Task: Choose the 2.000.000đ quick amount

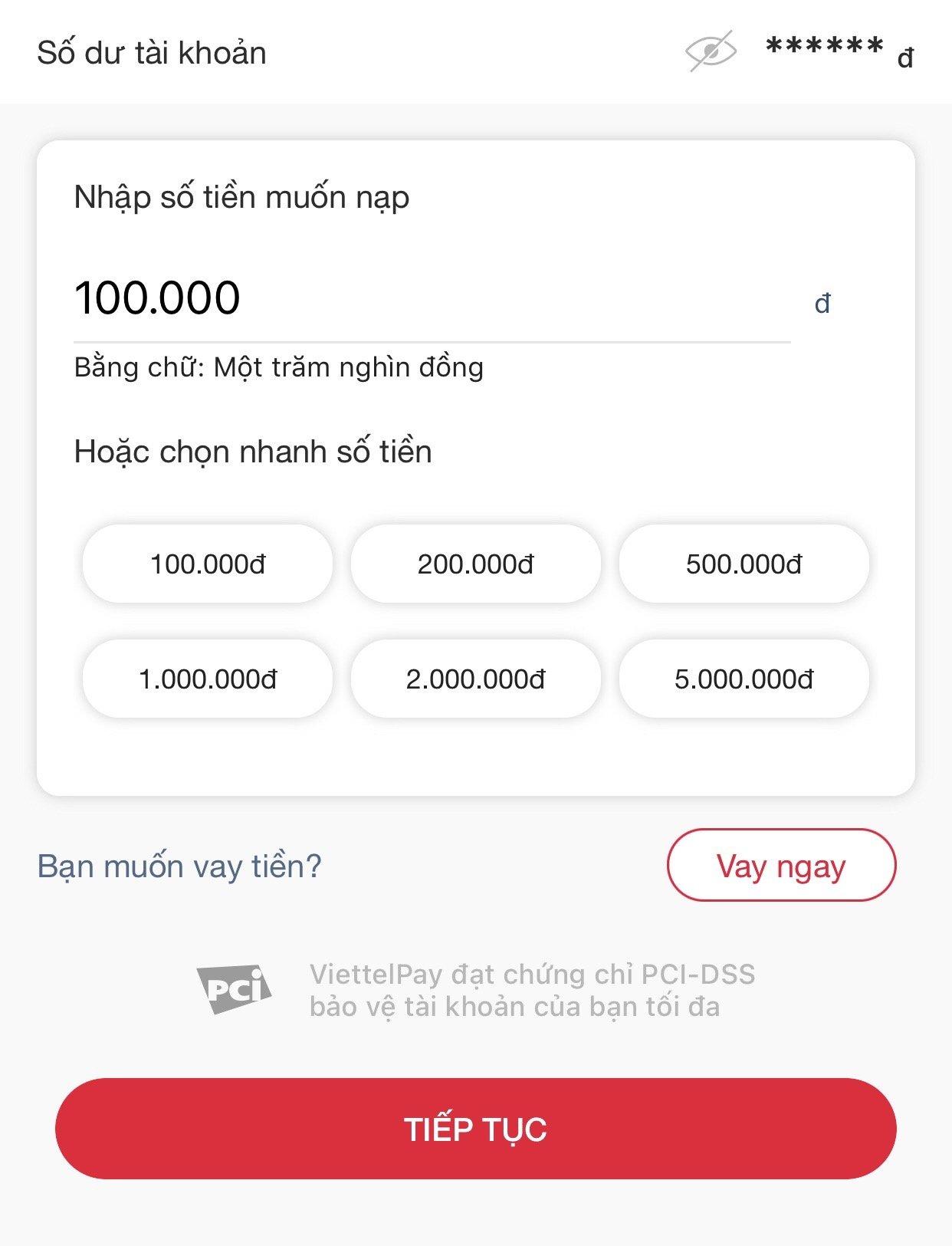Action: point(476,678)
